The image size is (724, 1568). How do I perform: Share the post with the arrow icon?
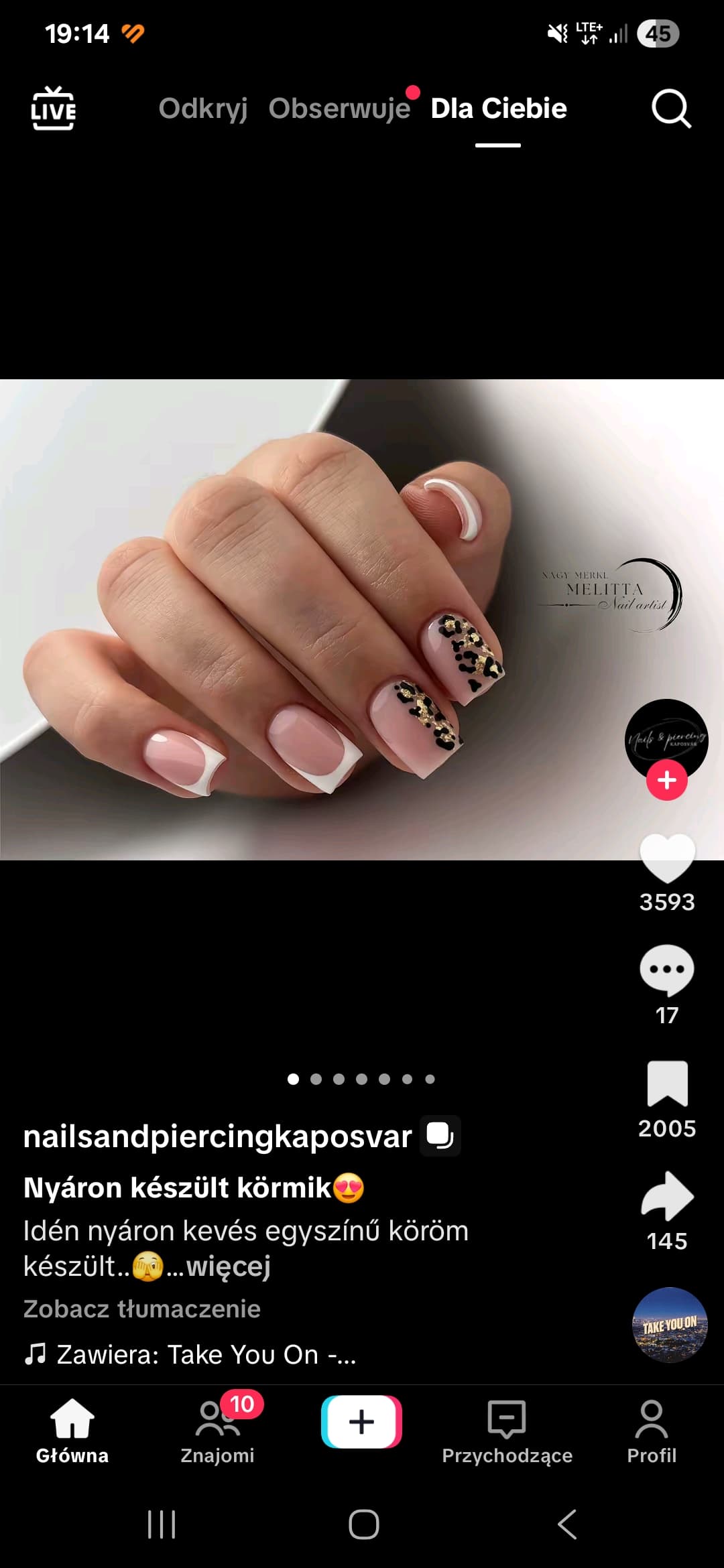pos(666,1196)
